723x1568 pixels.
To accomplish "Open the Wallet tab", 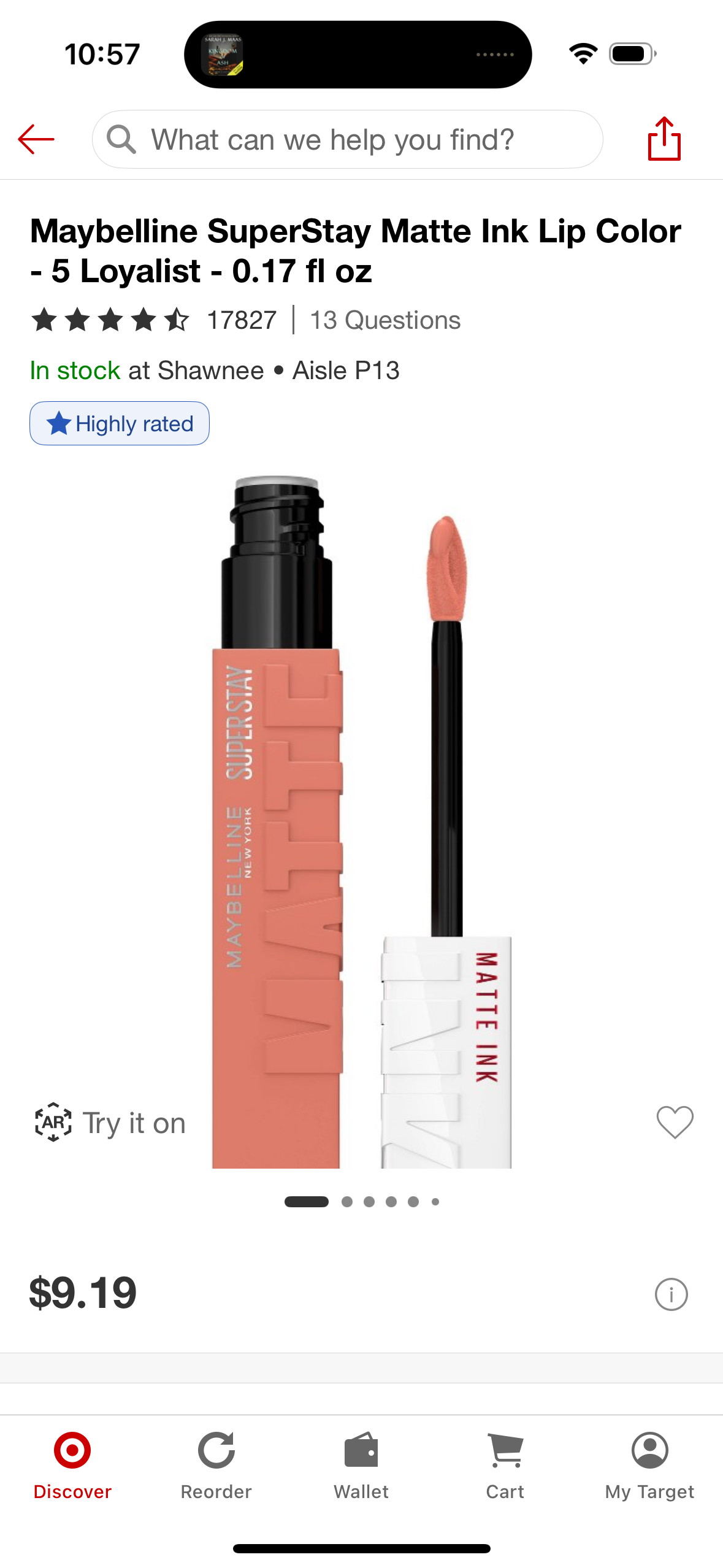I will (361, 1466).
